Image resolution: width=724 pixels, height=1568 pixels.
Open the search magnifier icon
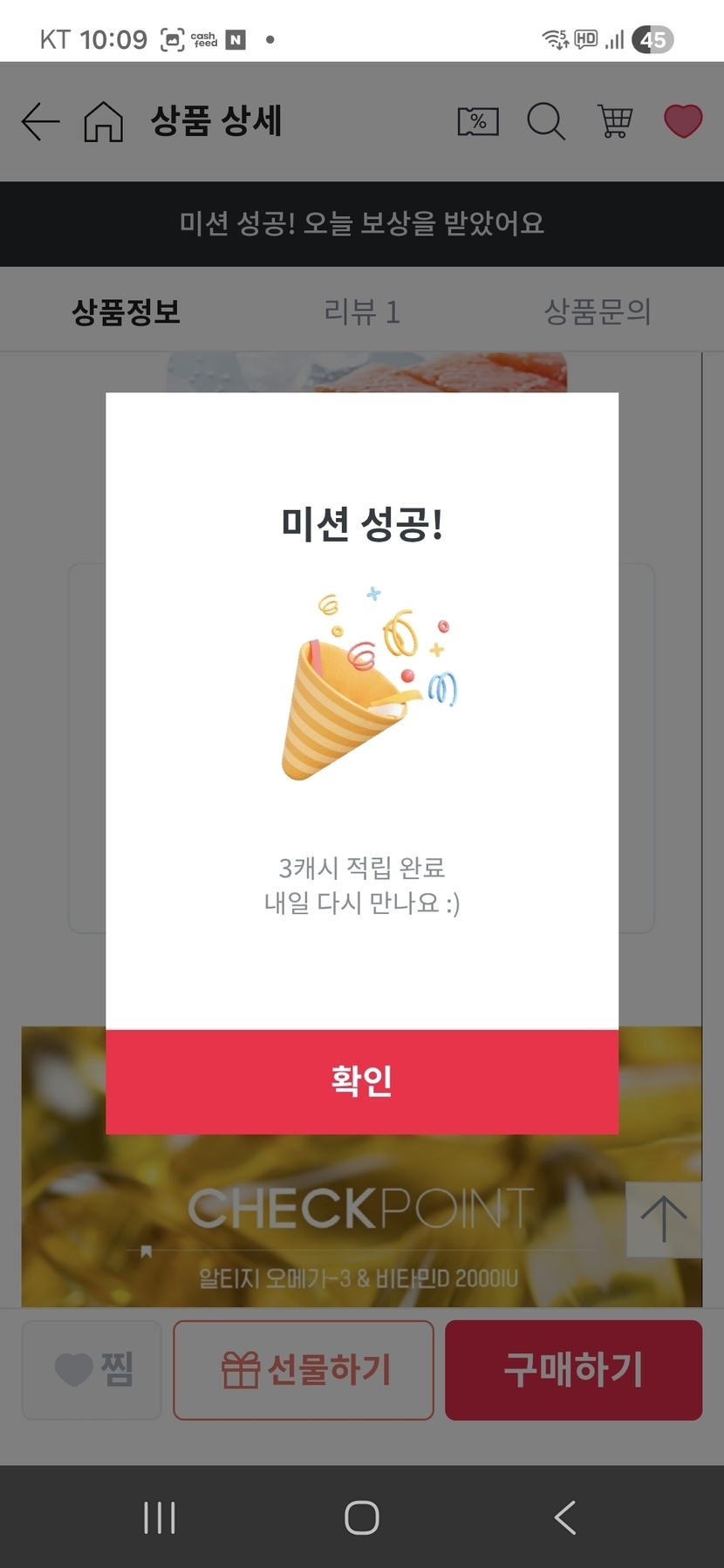click(546, 121)
